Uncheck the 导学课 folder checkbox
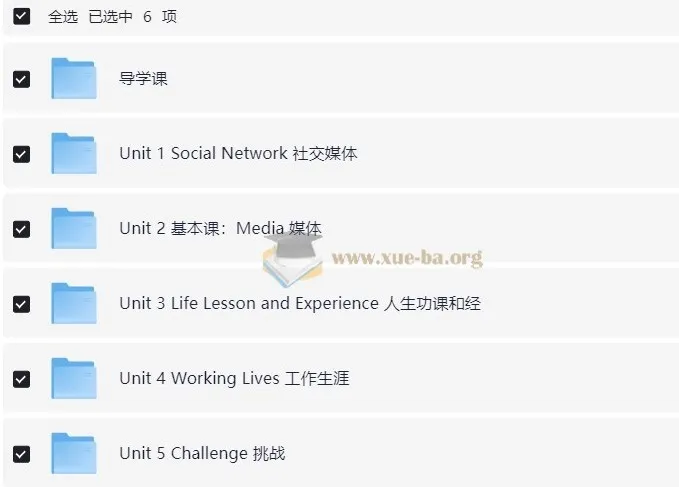Viewport: 679px width, 487px height. tap(21, 79)
